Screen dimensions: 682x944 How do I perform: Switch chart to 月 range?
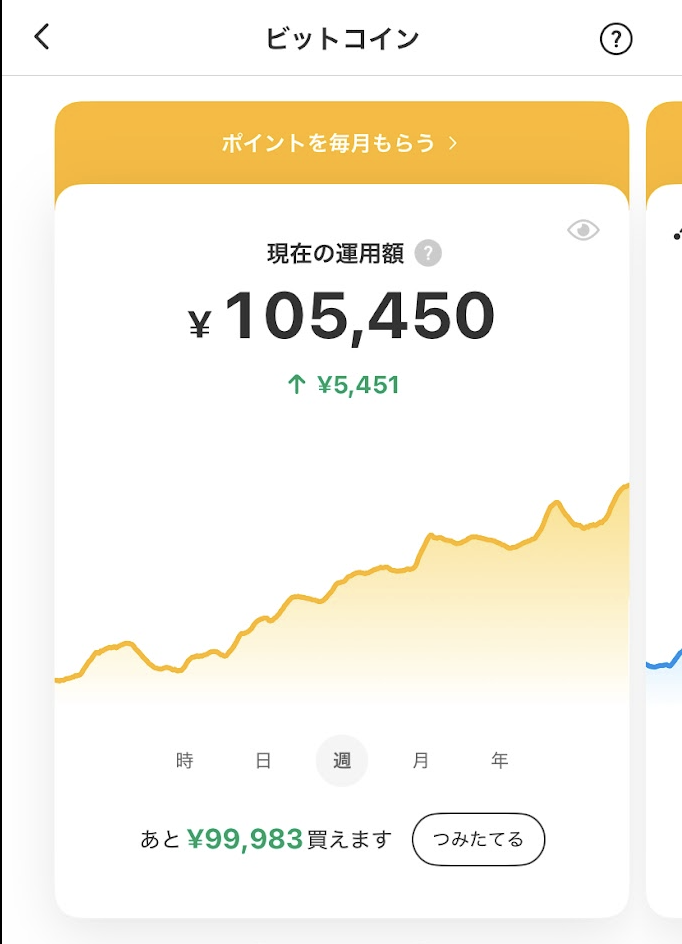pos(420,761)
